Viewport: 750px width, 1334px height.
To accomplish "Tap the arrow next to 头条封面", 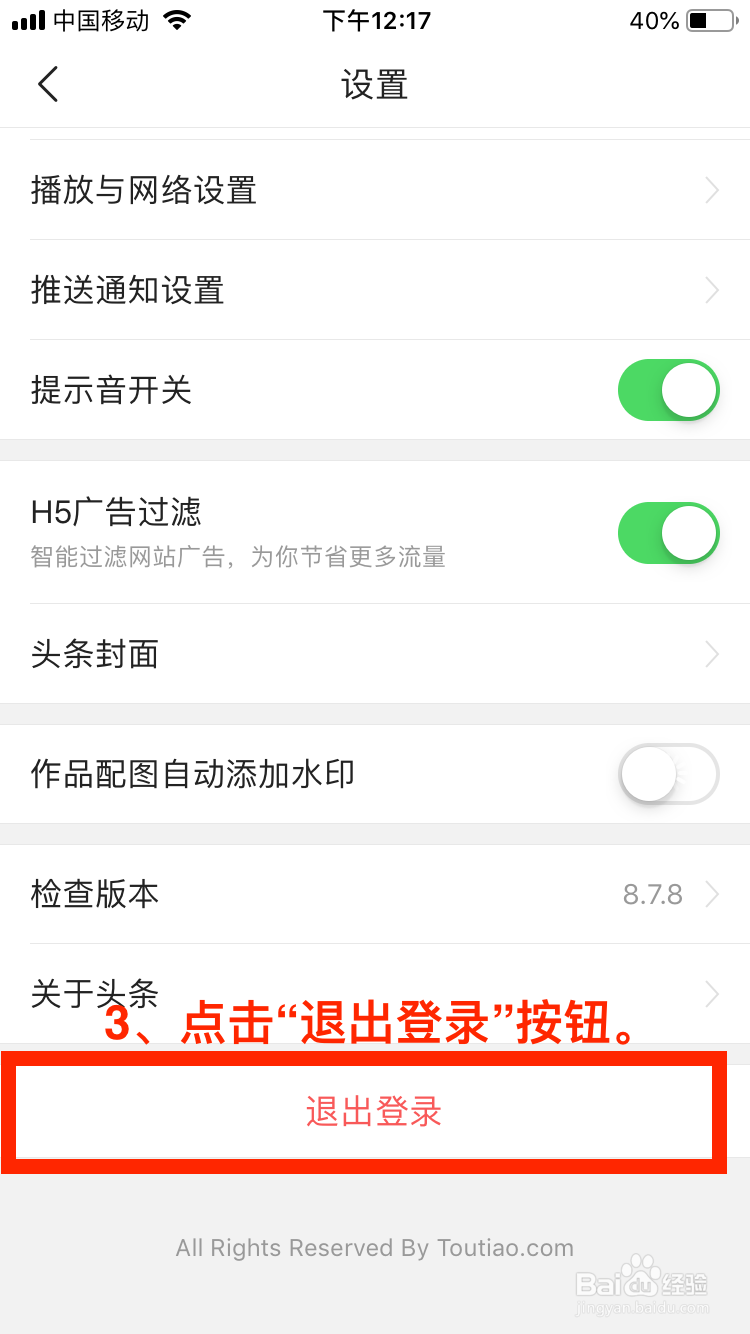I will coord(712,654).
